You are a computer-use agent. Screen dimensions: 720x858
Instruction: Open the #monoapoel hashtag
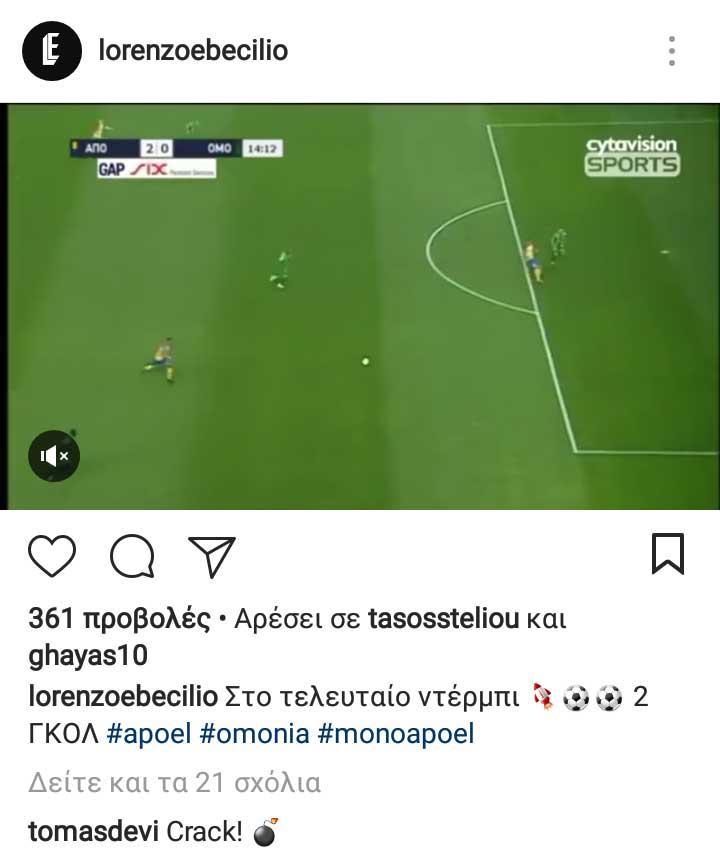pos(395,735)
